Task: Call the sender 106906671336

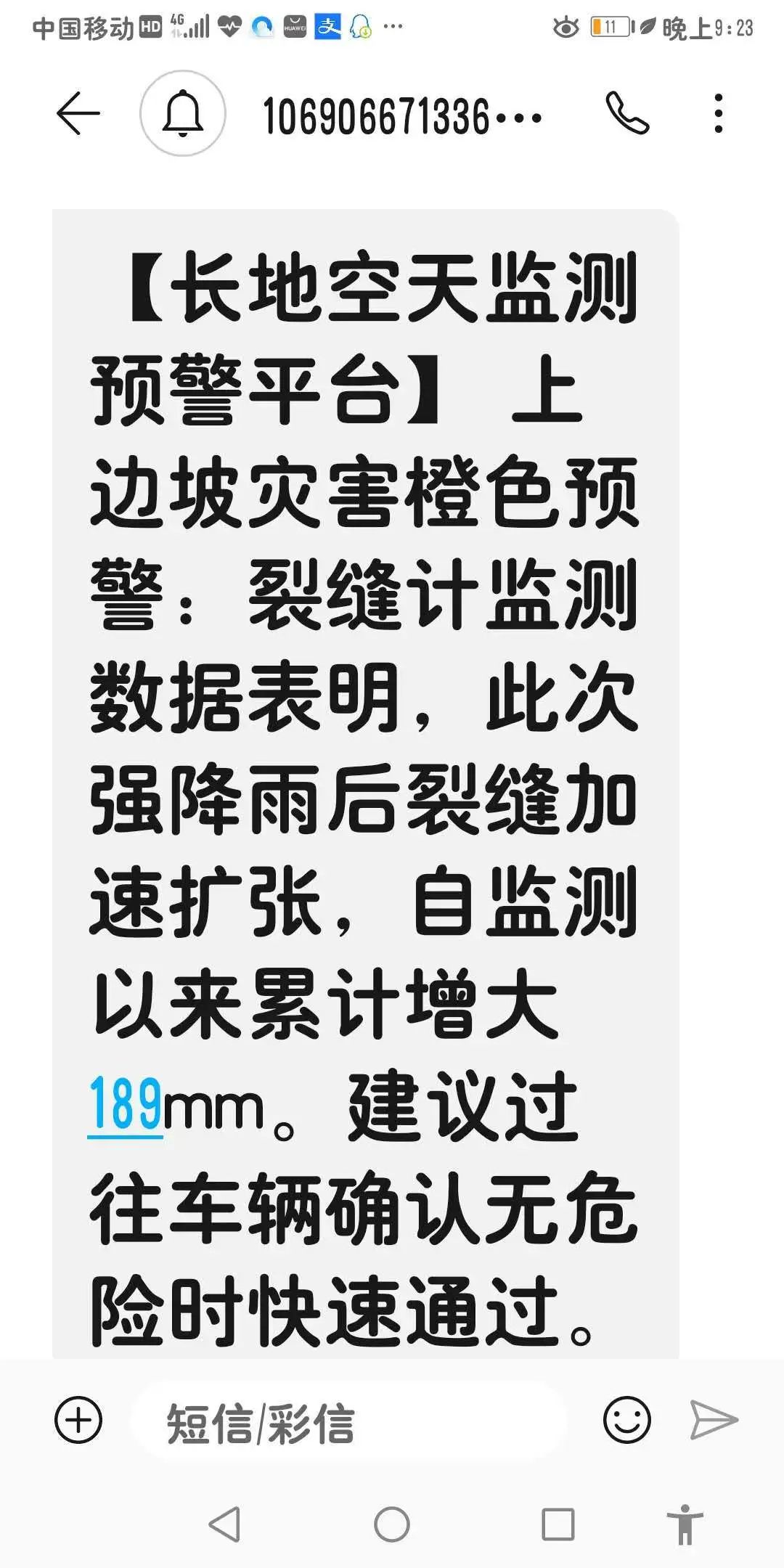Action: [x=627, y=113]
